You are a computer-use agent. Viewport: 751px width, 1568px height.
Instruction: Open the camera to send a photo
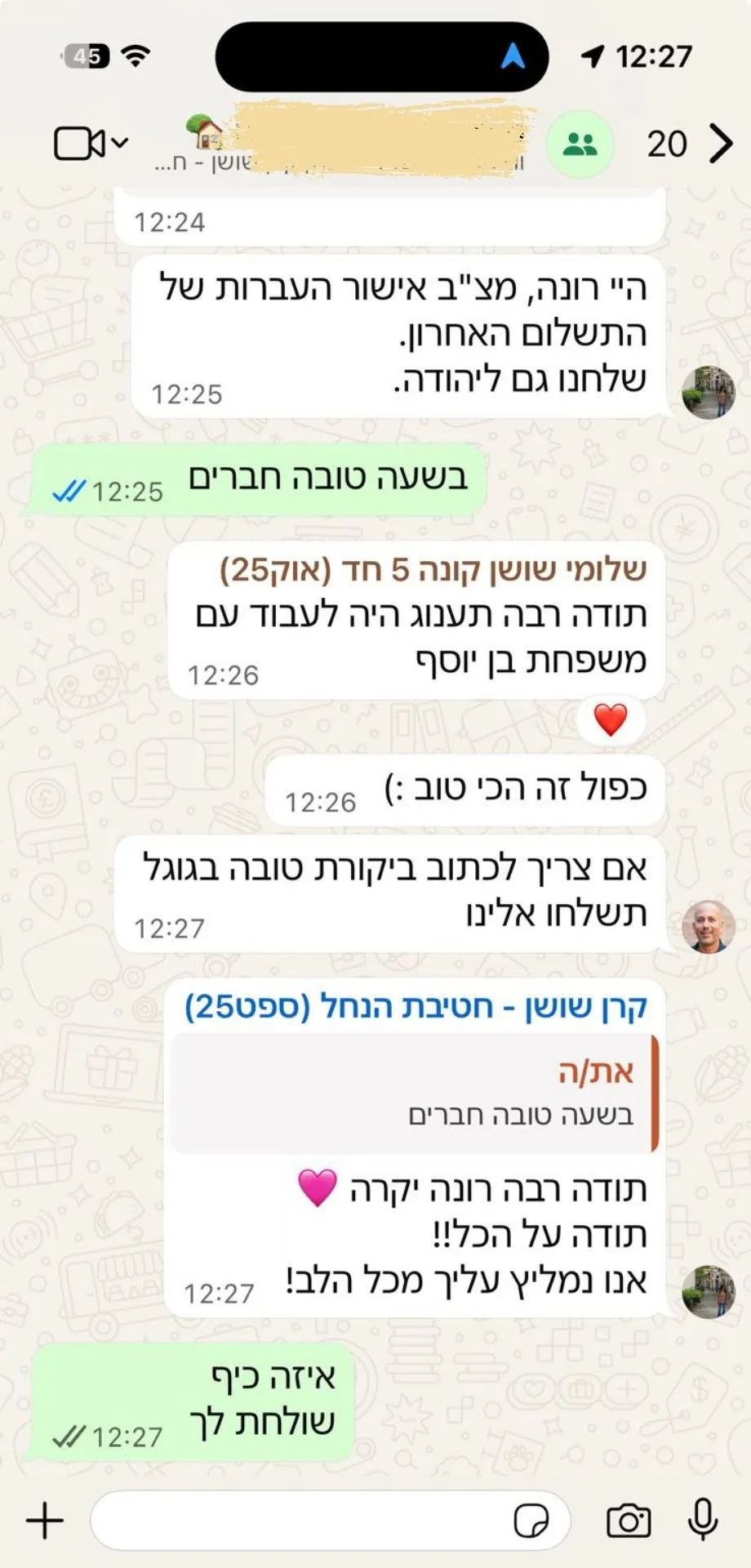click(x=629, y=1521)
